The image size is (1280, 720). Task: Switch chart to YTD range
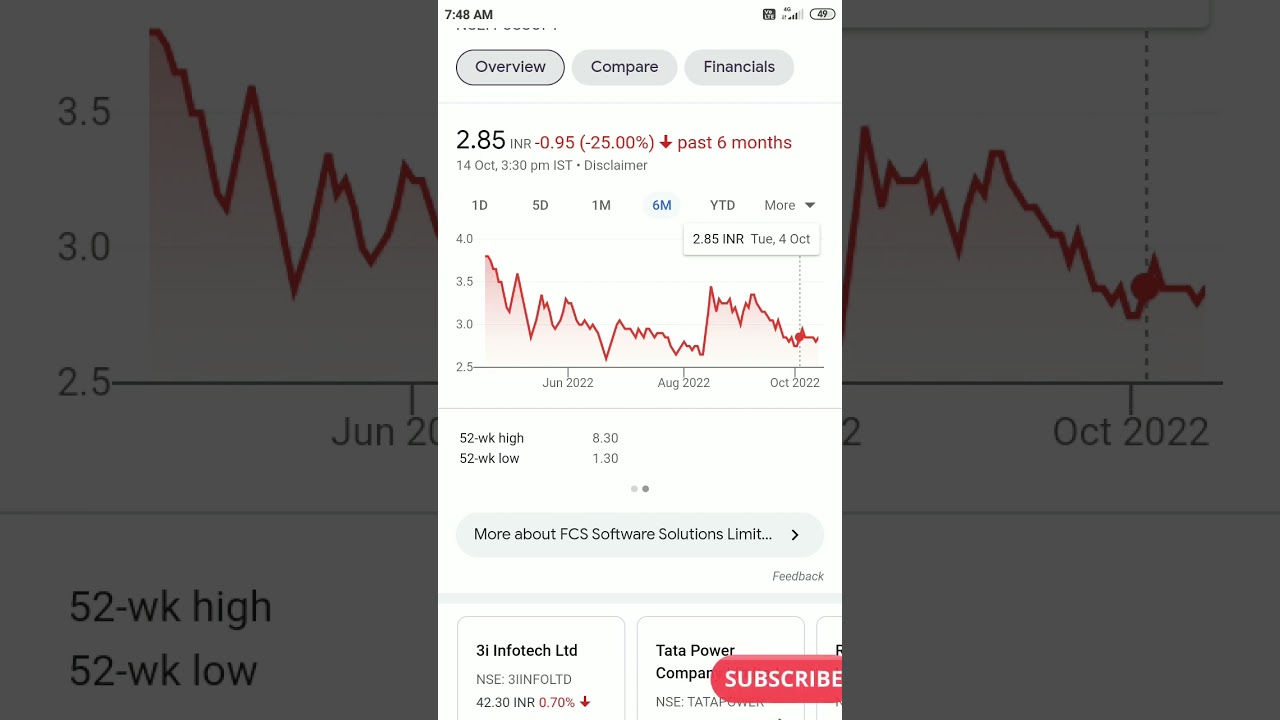pyautogui.click(x=722, y=205)
